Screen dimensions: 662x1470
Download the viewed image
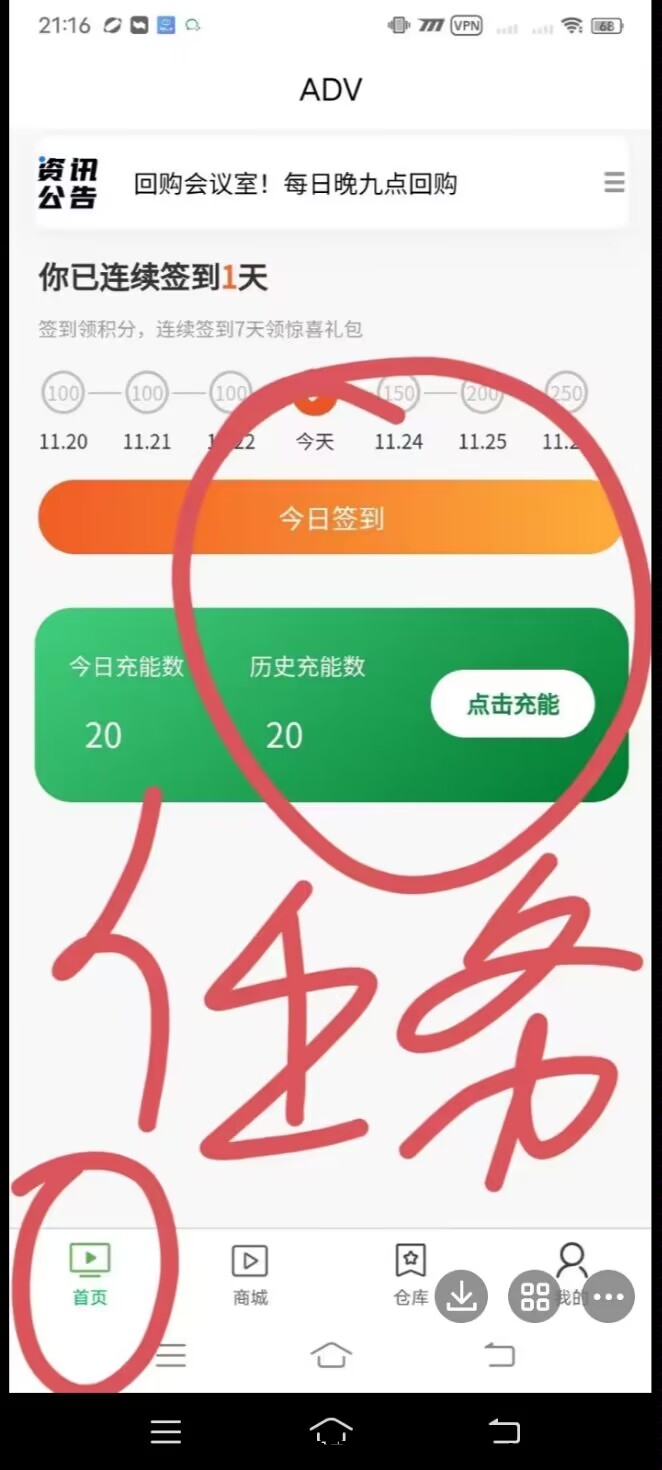pyautogui.click(x=461, y=1297)
